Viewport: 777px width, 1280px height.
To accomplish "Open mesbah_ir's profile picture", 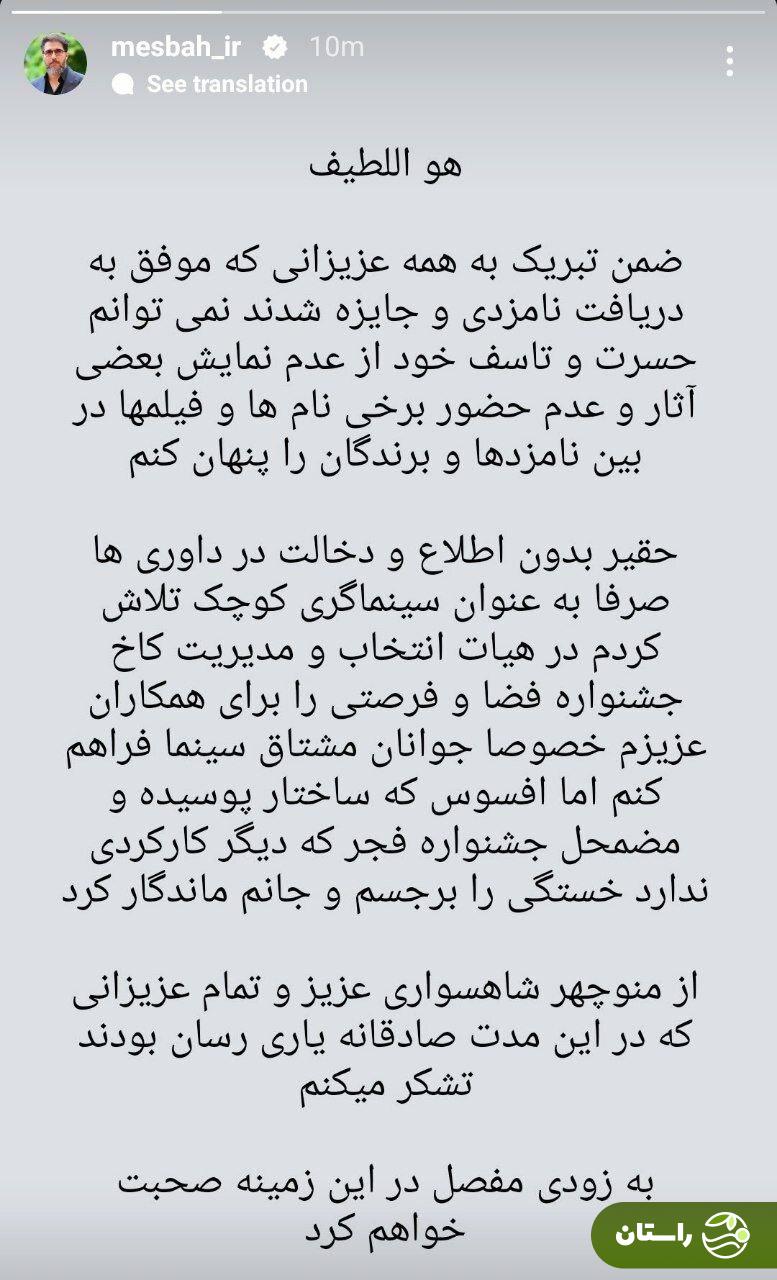I will coord(55,63).
